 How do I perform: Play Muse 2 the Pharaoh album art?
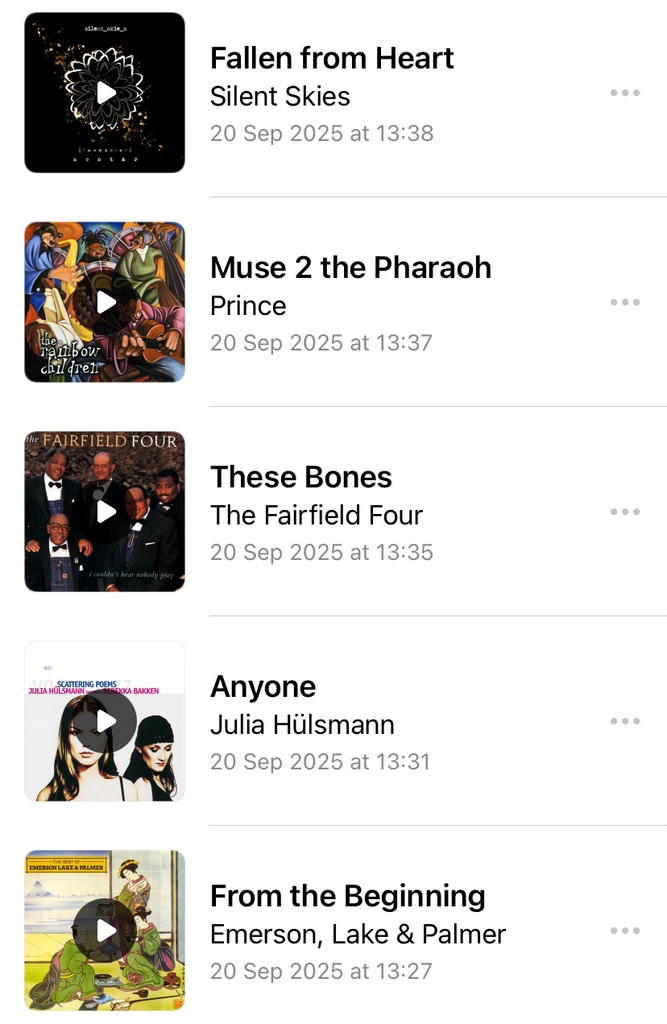click(105, 302)
